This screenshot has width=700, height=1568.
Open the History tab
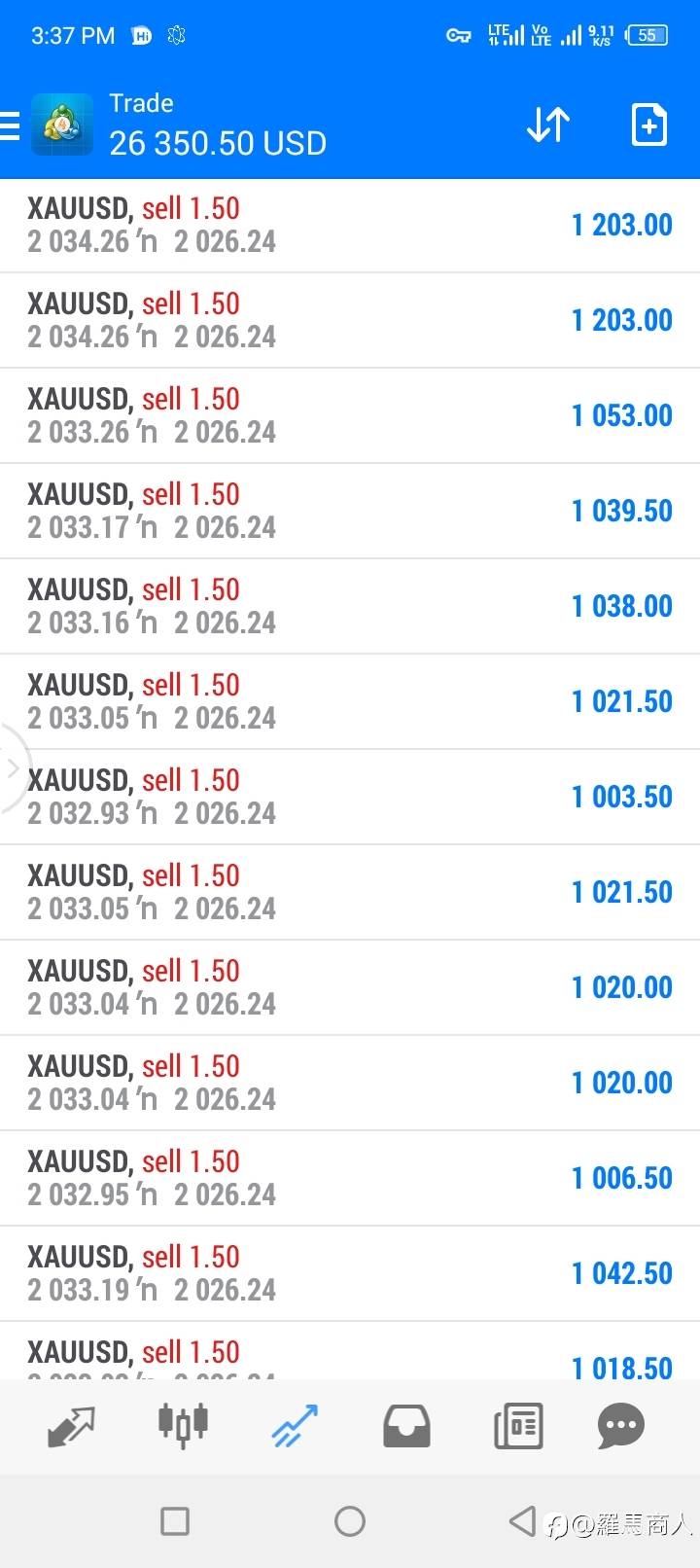(406, 1426)
